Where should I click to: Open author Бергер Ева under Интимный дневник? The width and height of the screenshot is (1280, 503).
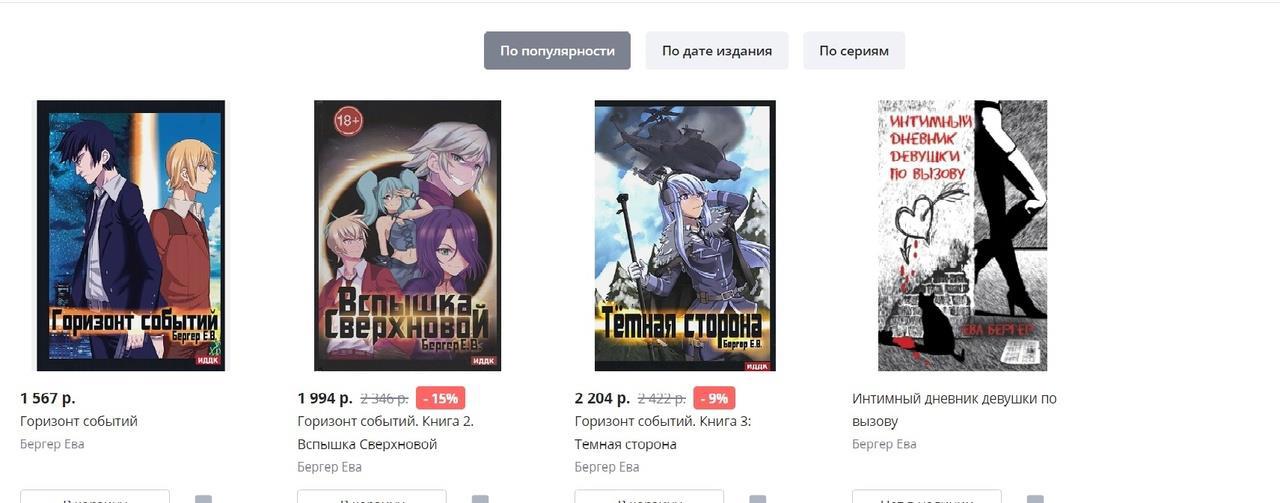(x=884, y=444)
